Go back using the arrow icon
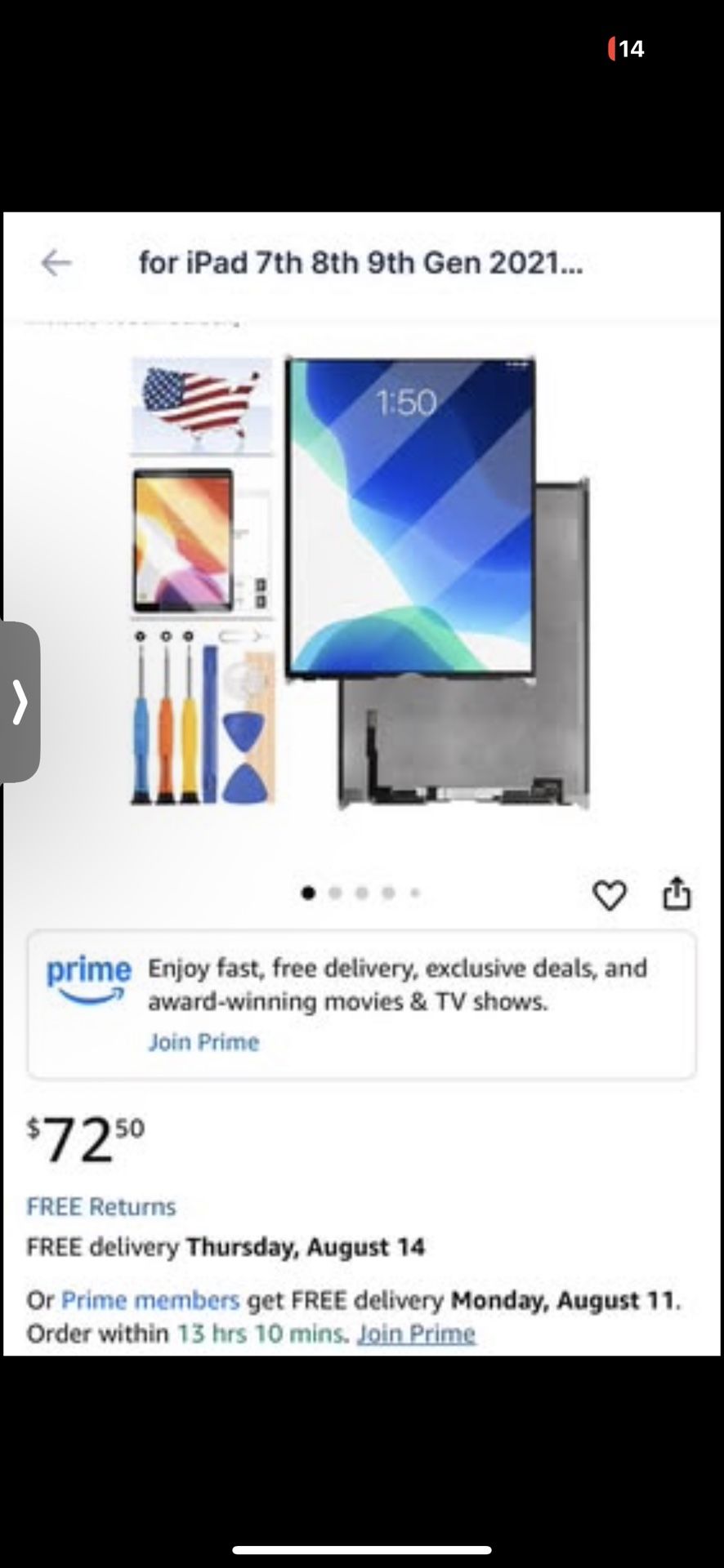Screen dimensions: 724x1568 coord(56,263)
